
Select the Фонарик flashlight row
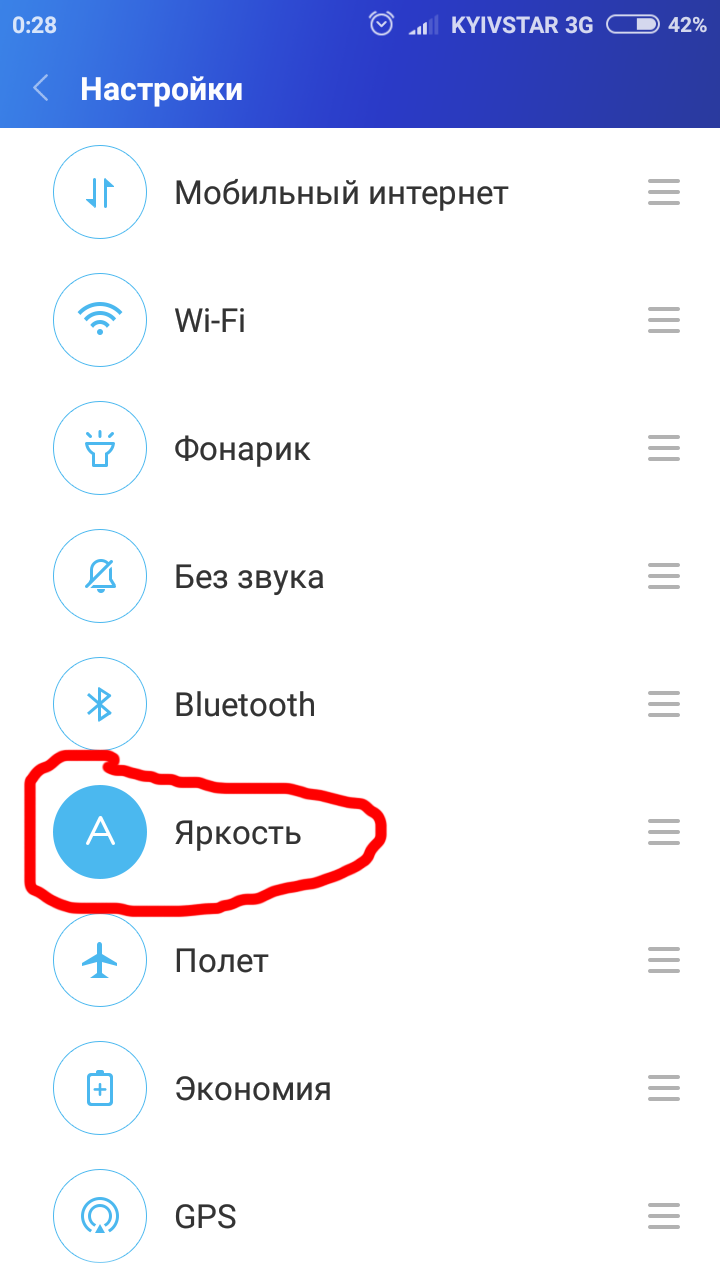(x=360, y=448)
